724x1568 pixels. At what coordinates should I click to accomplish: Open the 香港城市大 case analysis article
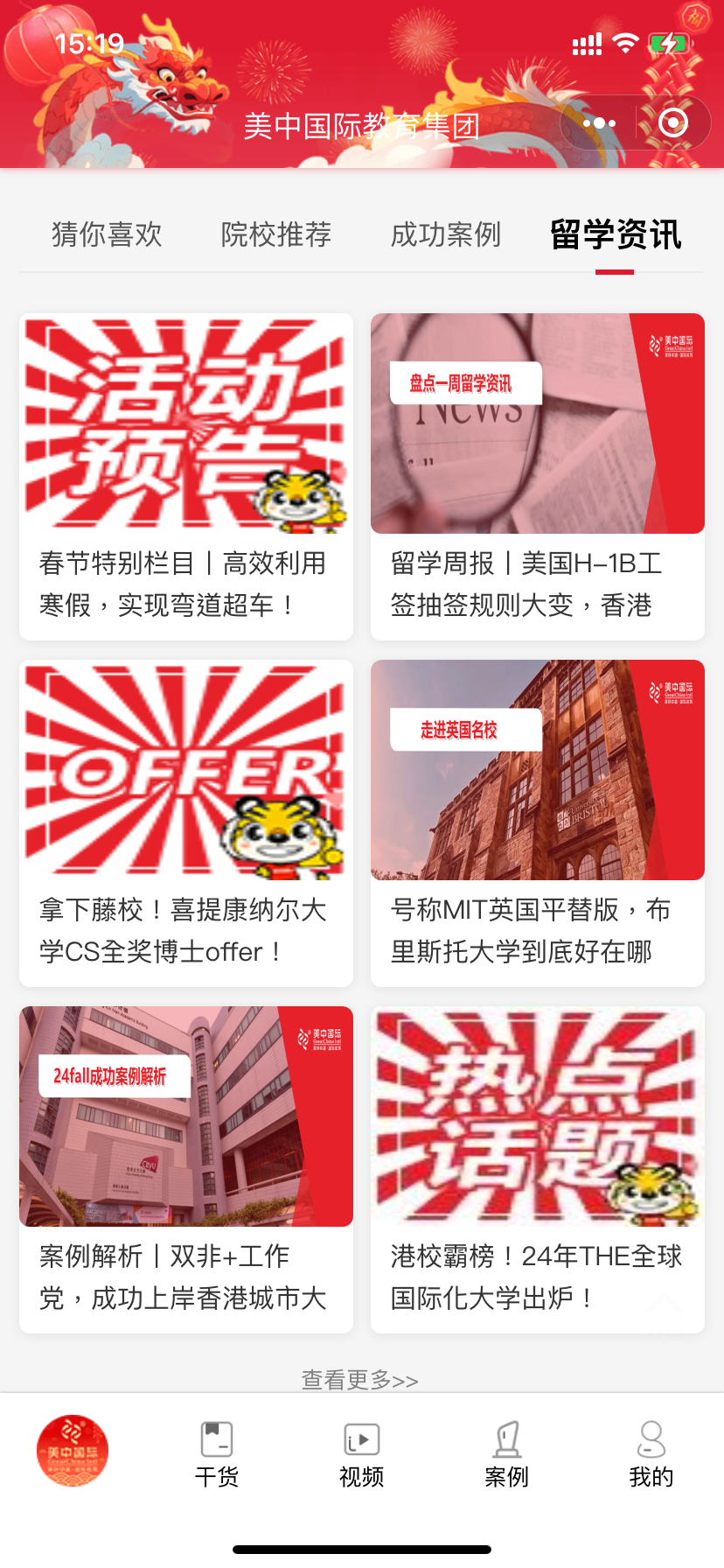coord(185,1116)
